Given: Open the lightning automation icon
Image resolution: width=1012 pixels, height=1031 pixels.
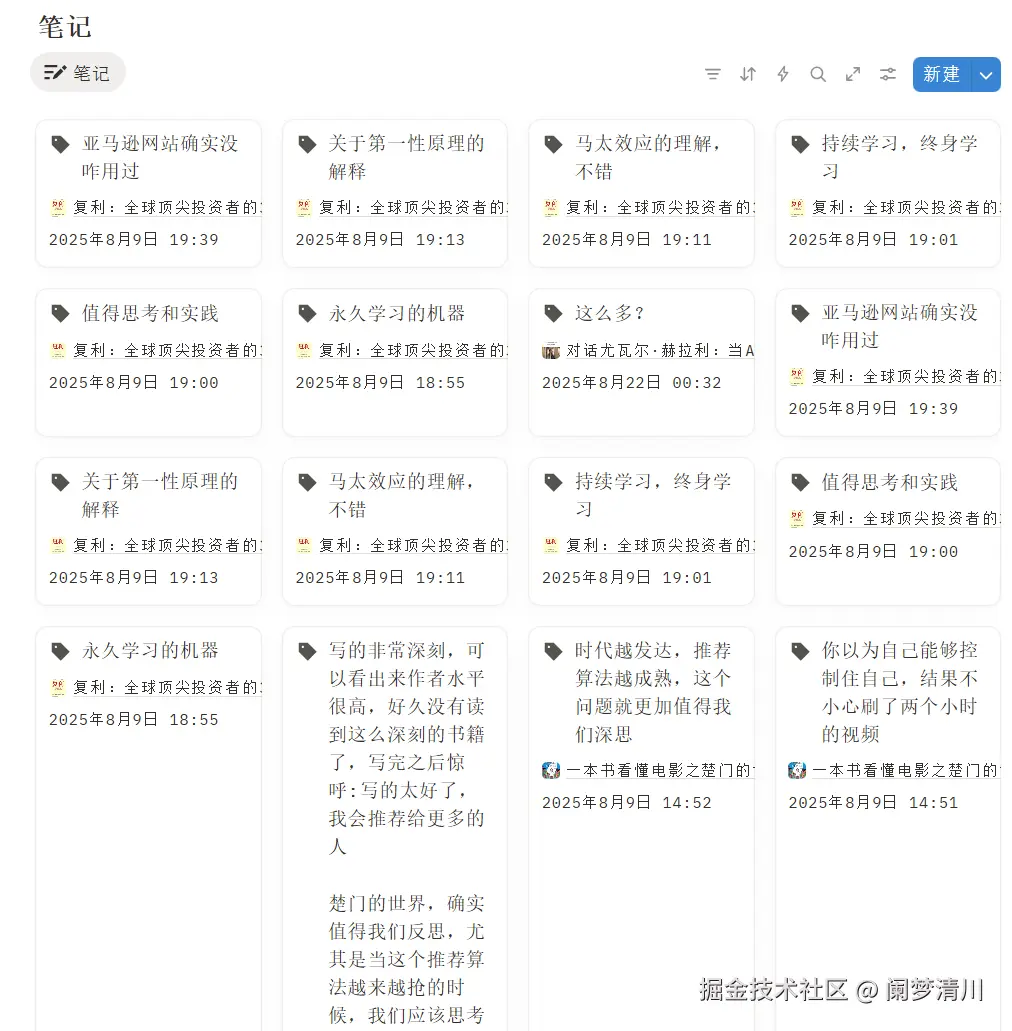Looking at the screenshot, I should (783, 74).
